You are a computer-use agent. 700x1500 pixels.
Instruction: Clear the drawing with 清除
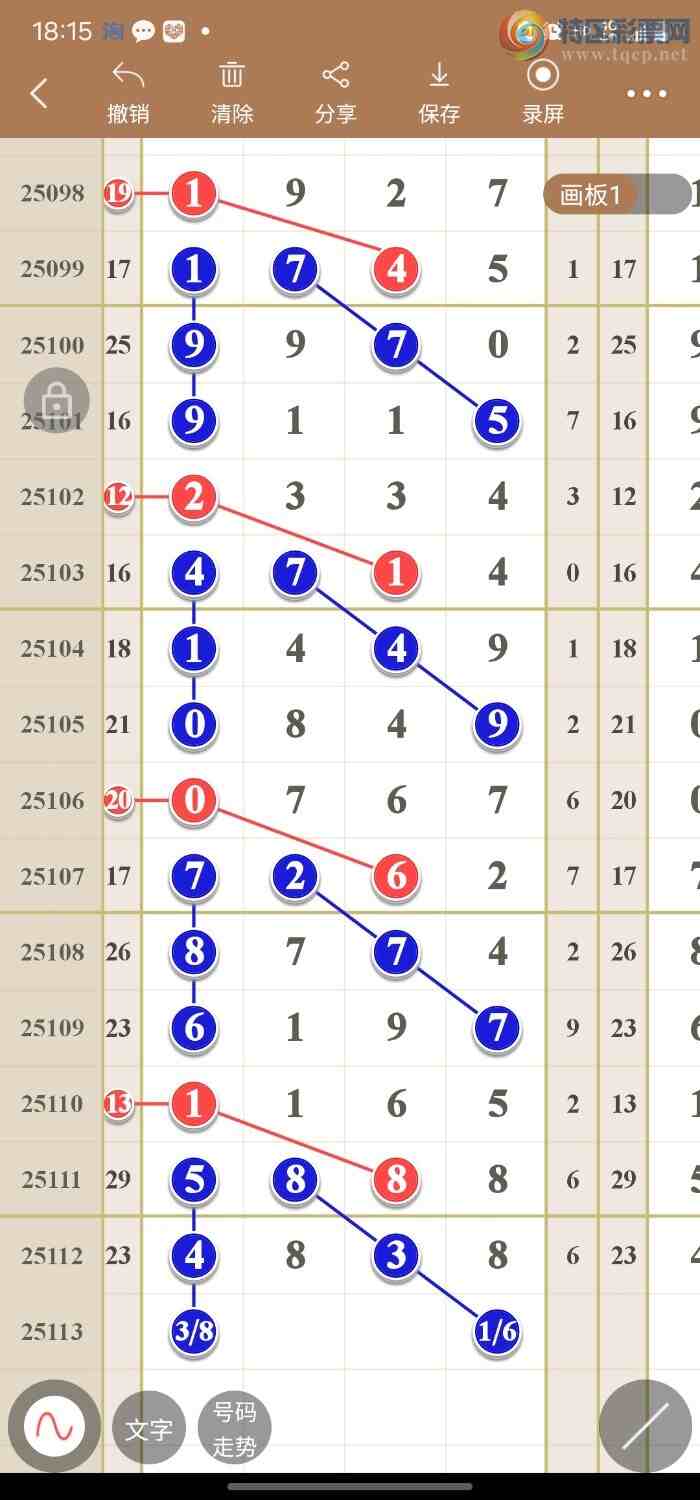(232, 93)
